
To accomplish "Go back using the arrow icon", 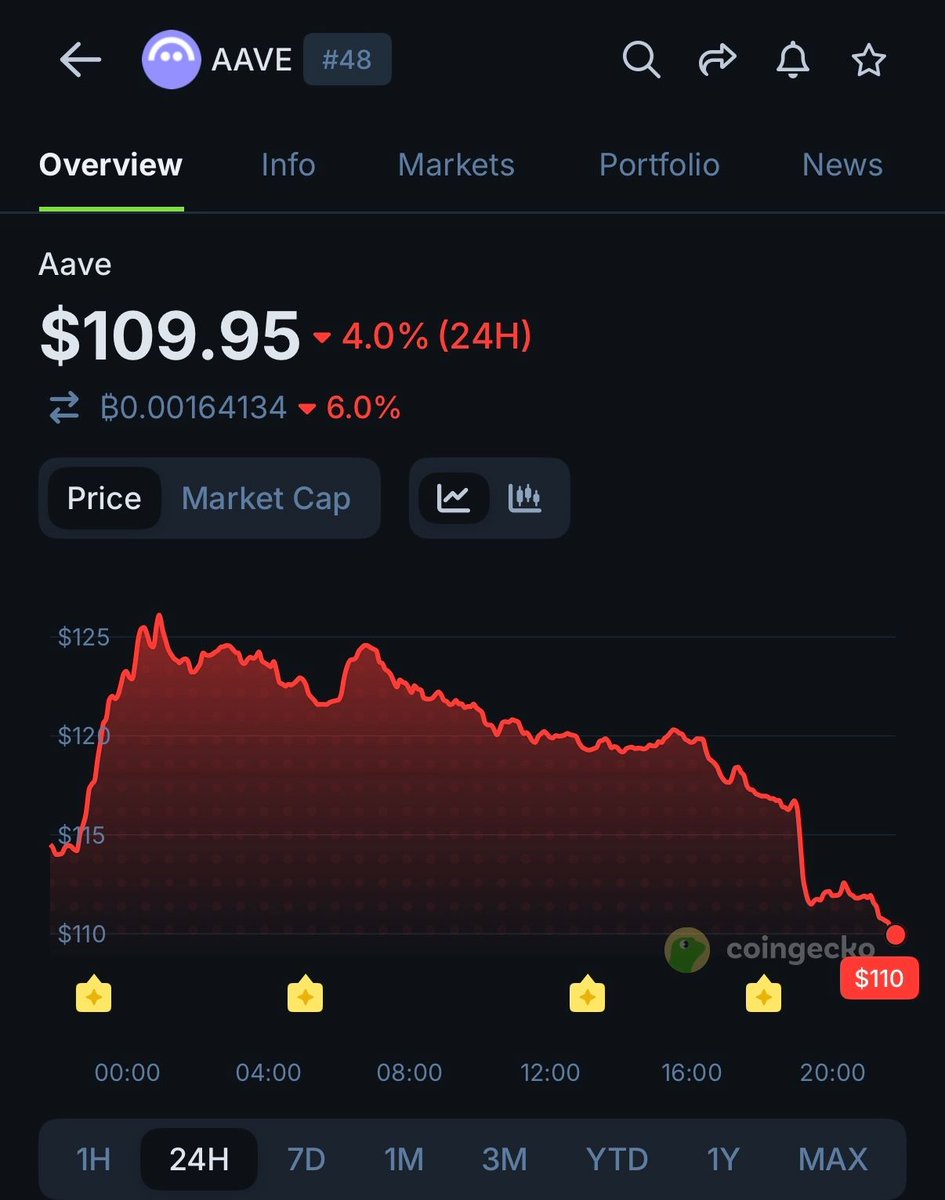I will click(x=80, y=61).
